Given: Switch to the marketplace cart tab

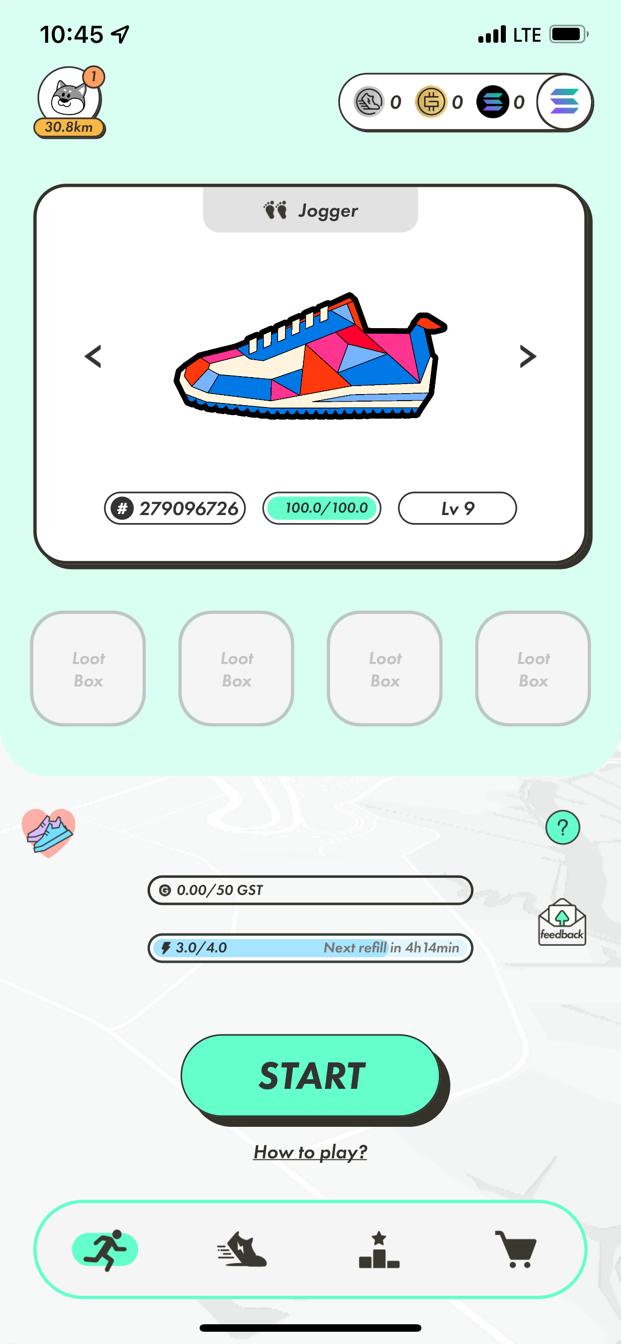Looking at the screenshot, I should click(516, 1250).
